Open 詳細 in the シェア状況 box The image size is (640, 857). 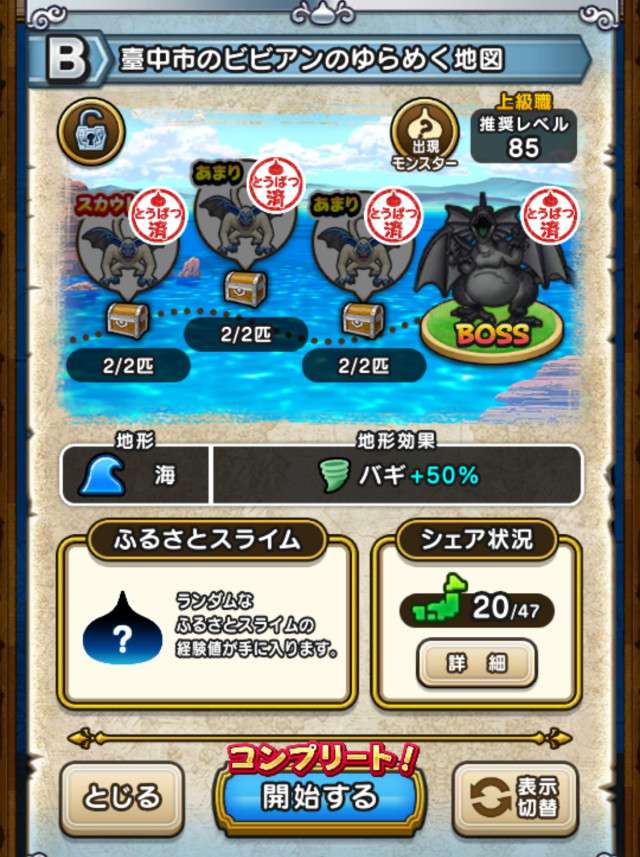(x=476, y=662)
